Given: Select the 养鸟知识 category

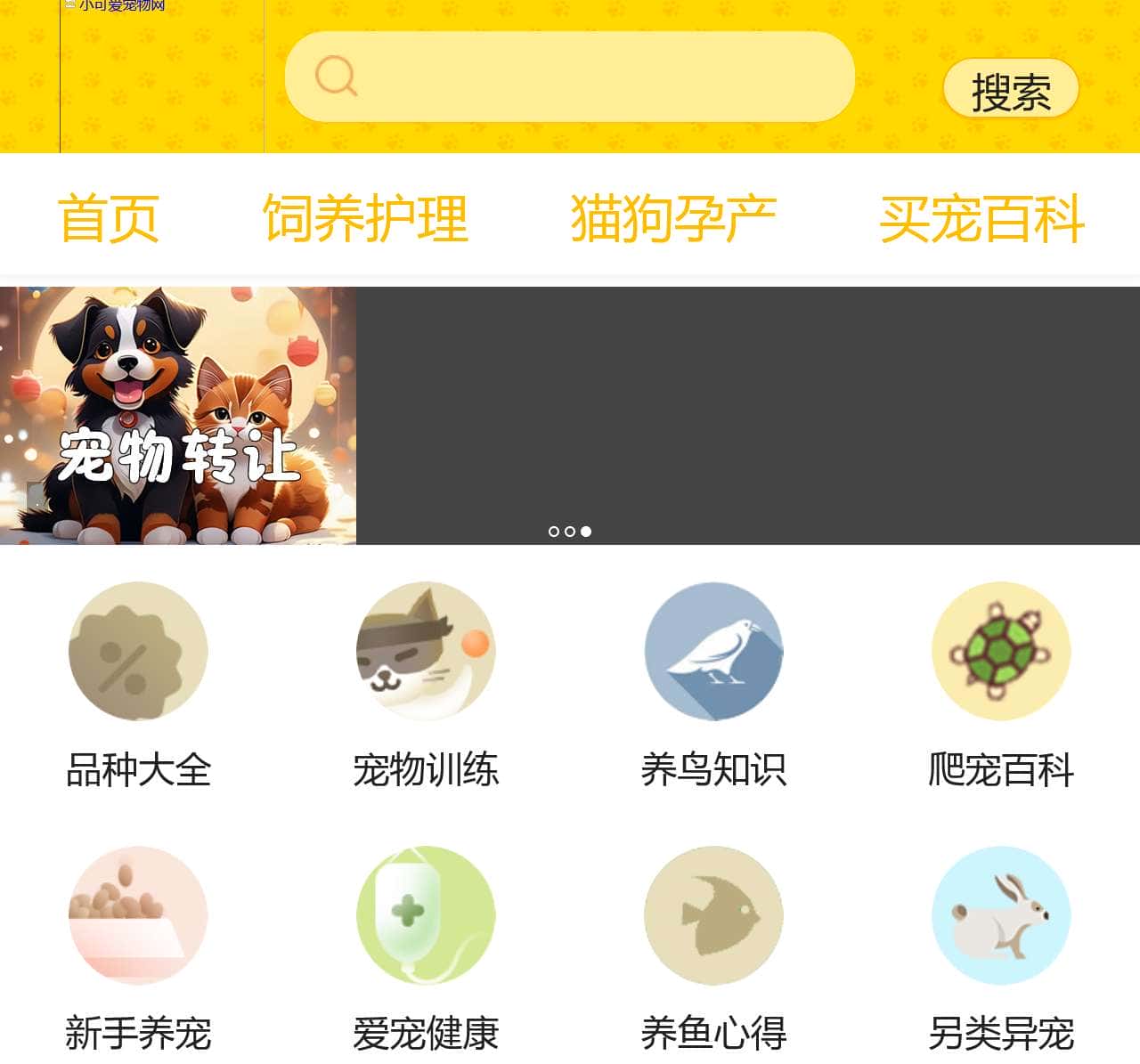Looking at the screenshot, I should coord(713,652).
